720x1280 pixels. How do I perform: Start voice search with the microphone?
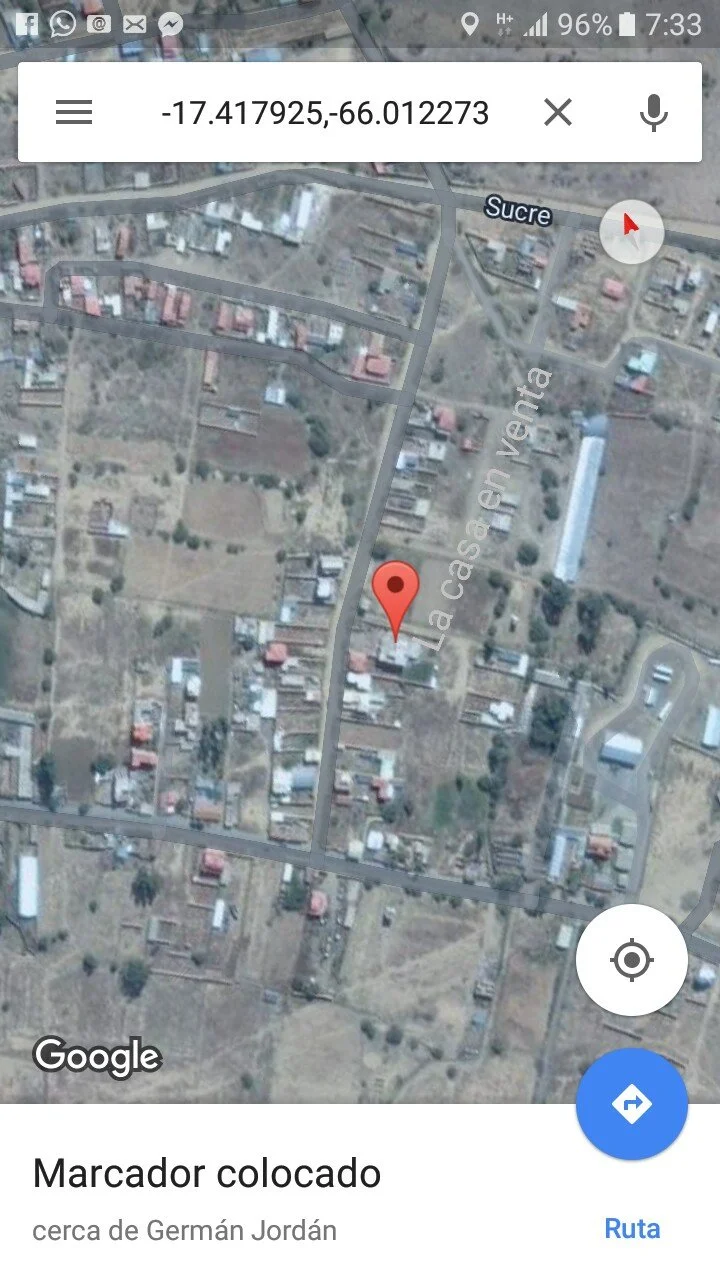click(653, 112)
